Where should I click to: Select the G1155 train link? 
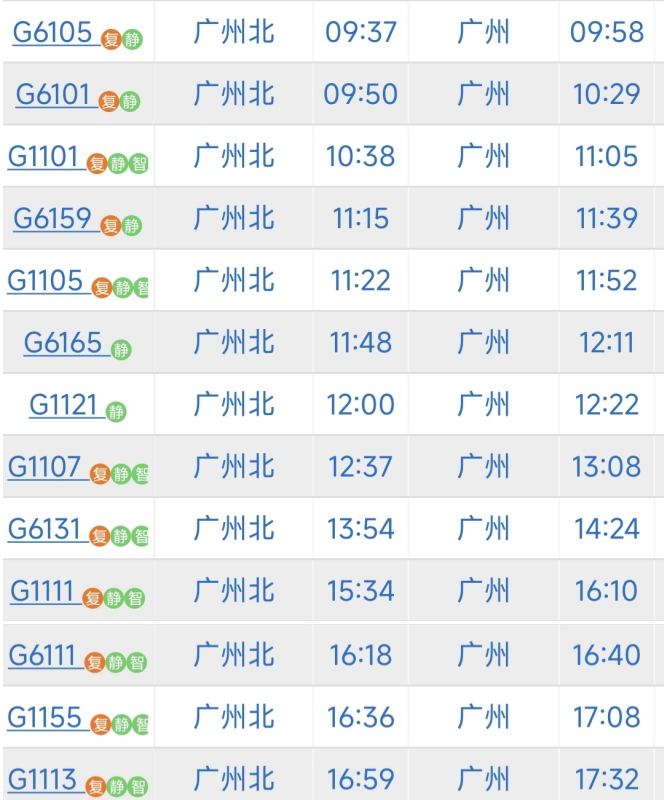45,717
